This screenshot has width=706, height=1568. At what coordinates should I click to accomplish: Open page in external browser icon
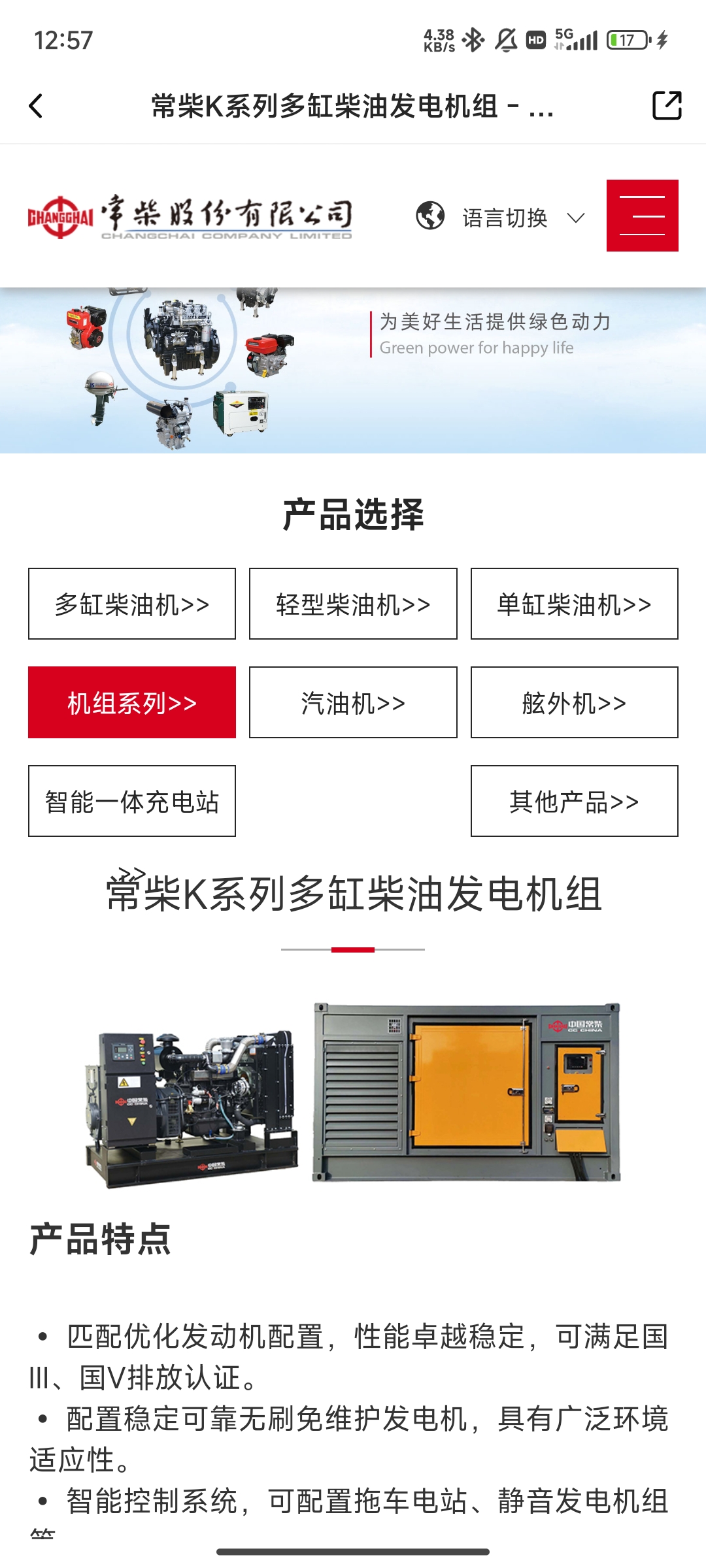point(667,106)
